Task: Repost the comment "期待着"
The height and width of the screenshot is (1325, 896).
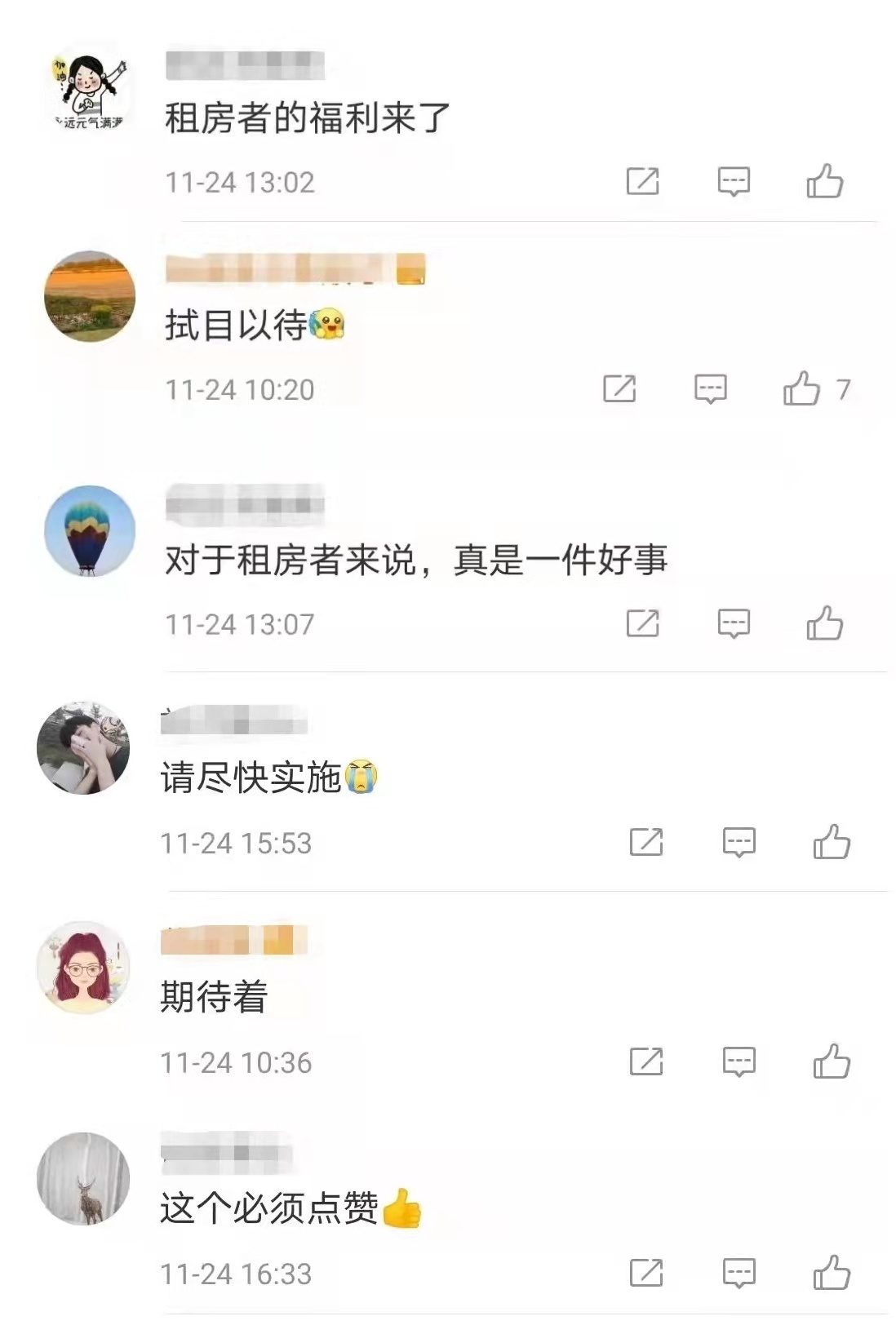Action: [646, 1061]
